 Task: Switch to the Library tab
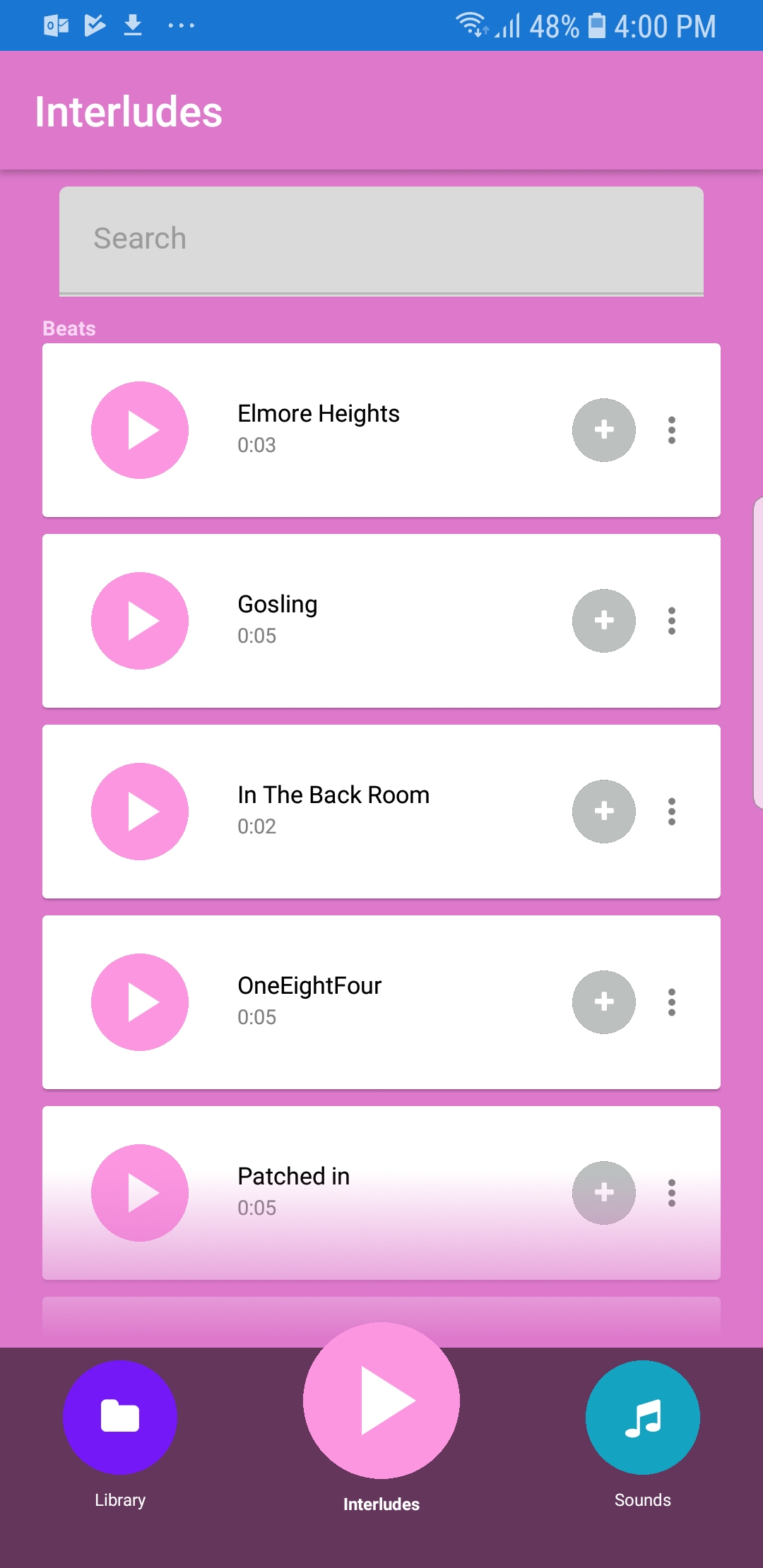[120, 1418]
